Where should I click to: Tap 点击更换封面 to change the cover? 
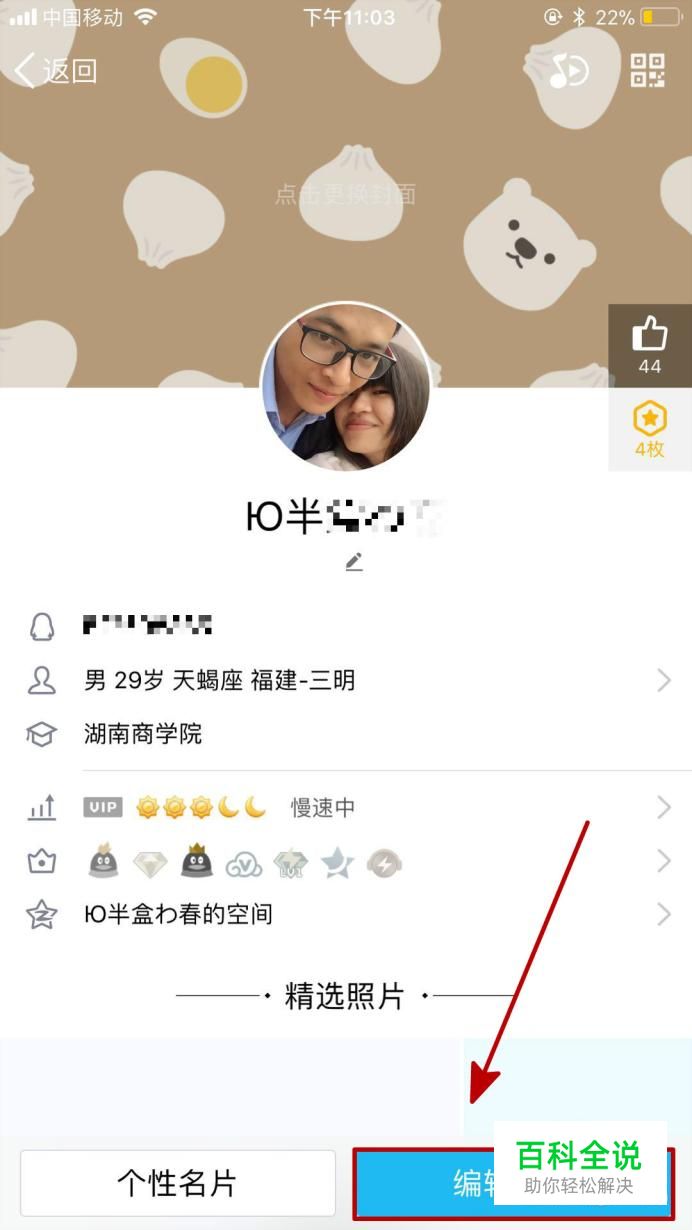point(345,194)
